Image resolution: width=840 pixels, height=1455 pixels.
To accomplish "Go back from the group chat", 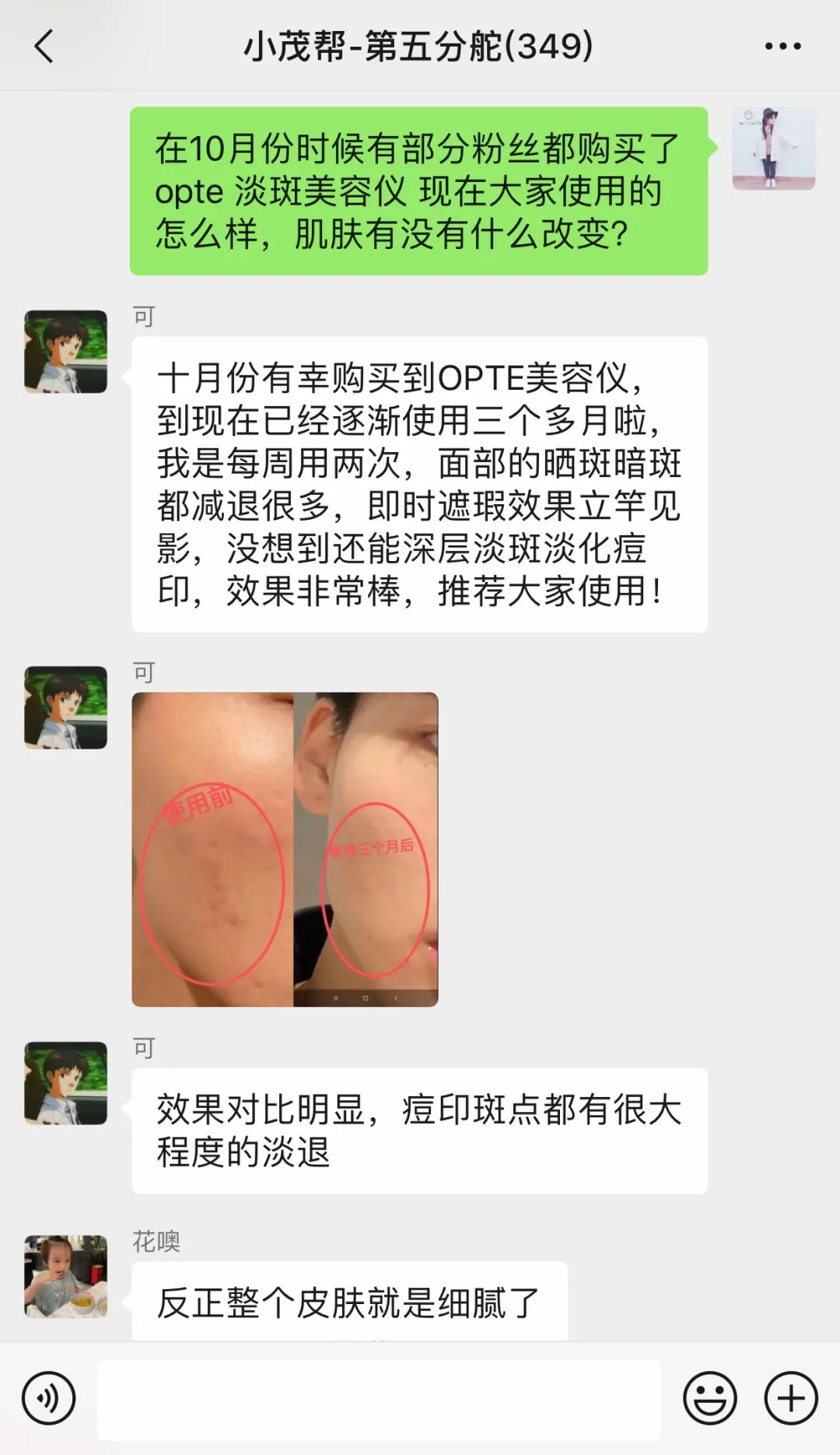I will point(44,46).
